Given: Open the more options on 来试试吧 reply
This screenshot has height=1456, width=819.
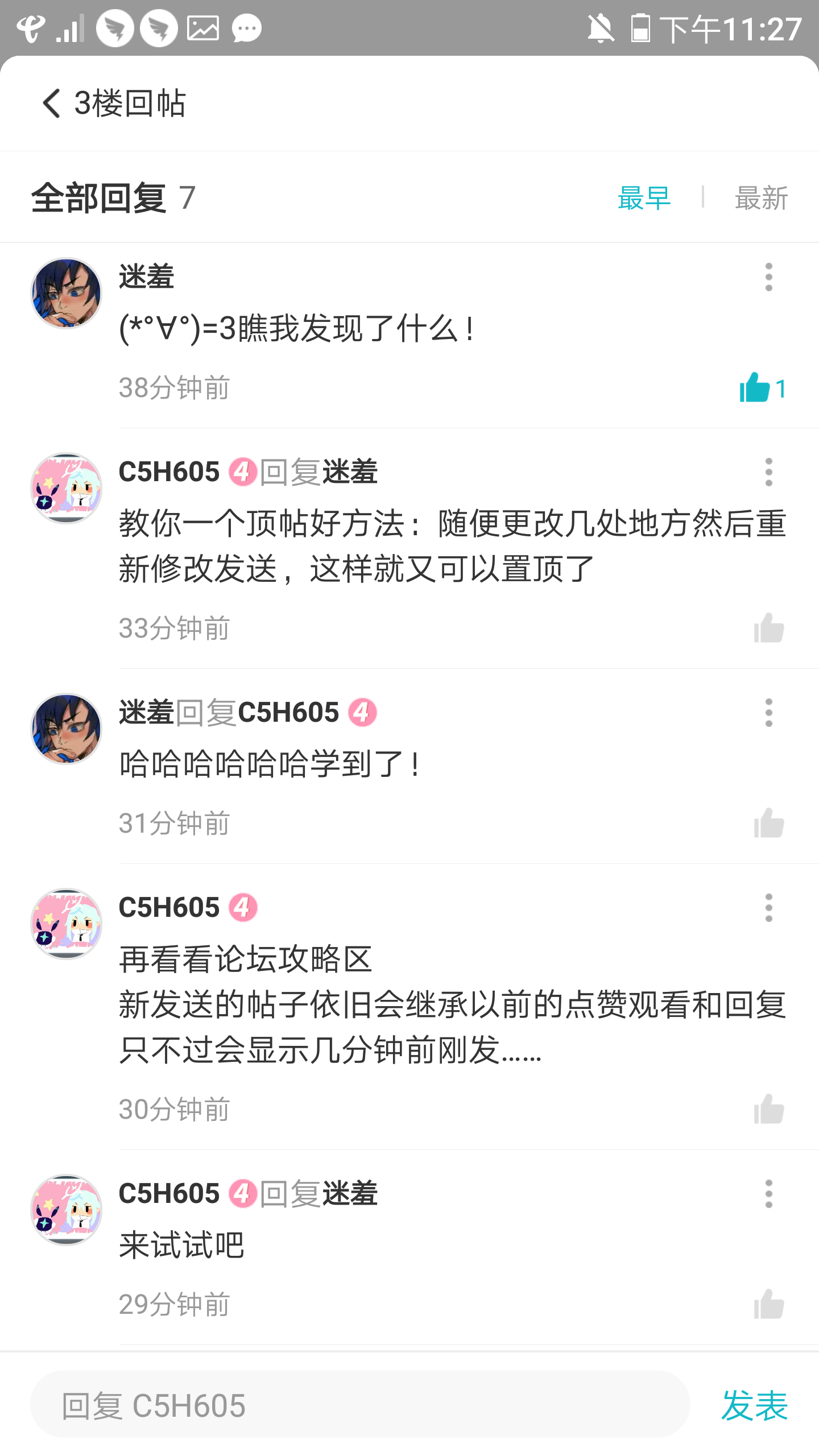Looking at the screenshot, I should [768, 1194].
